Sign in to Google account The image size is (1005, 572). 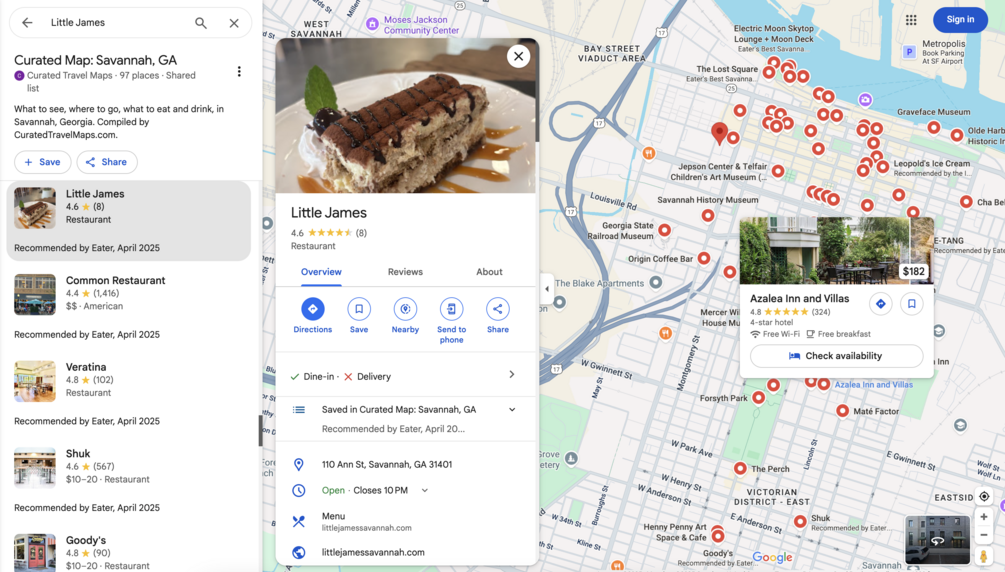coord(960,19)
